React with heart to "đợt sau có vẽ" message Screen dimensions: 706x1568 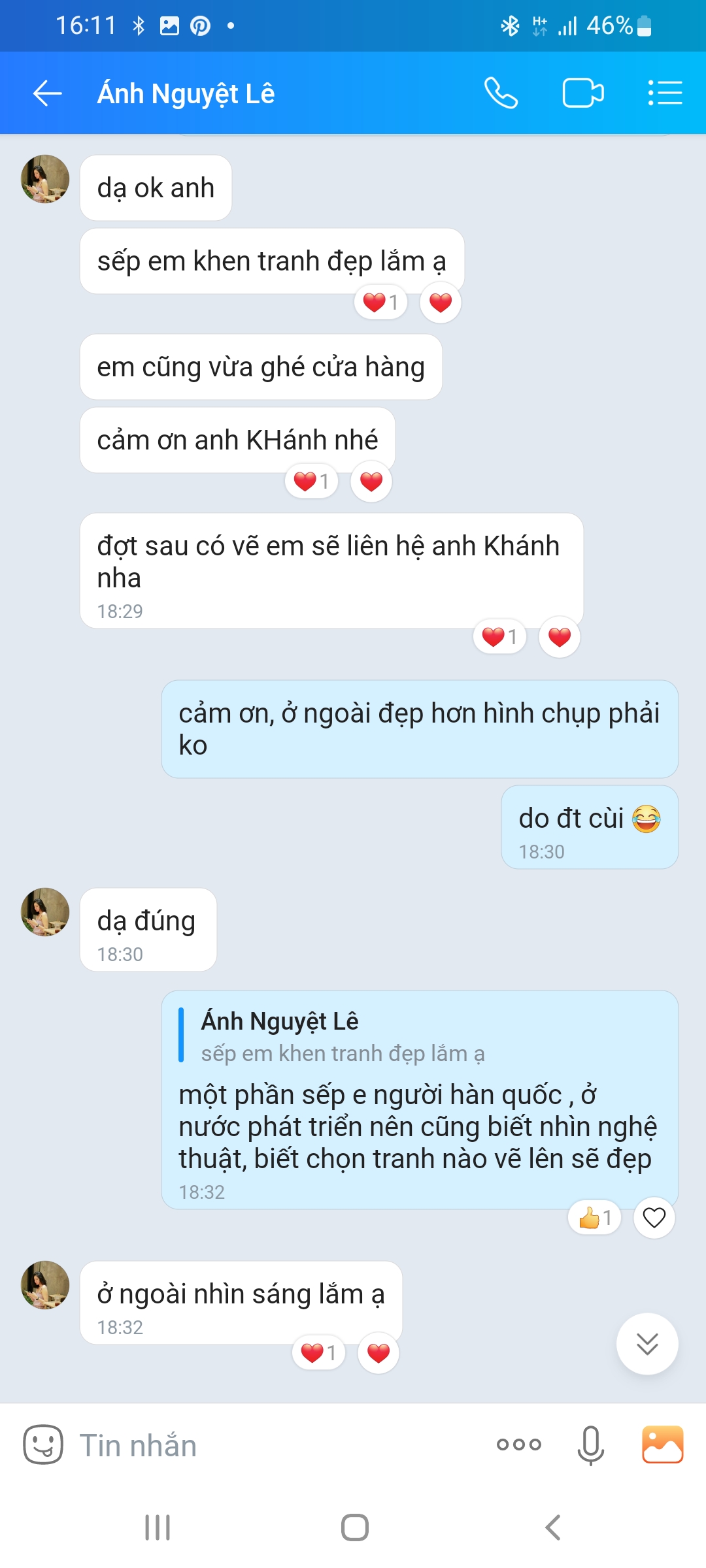tap(560, 636)
